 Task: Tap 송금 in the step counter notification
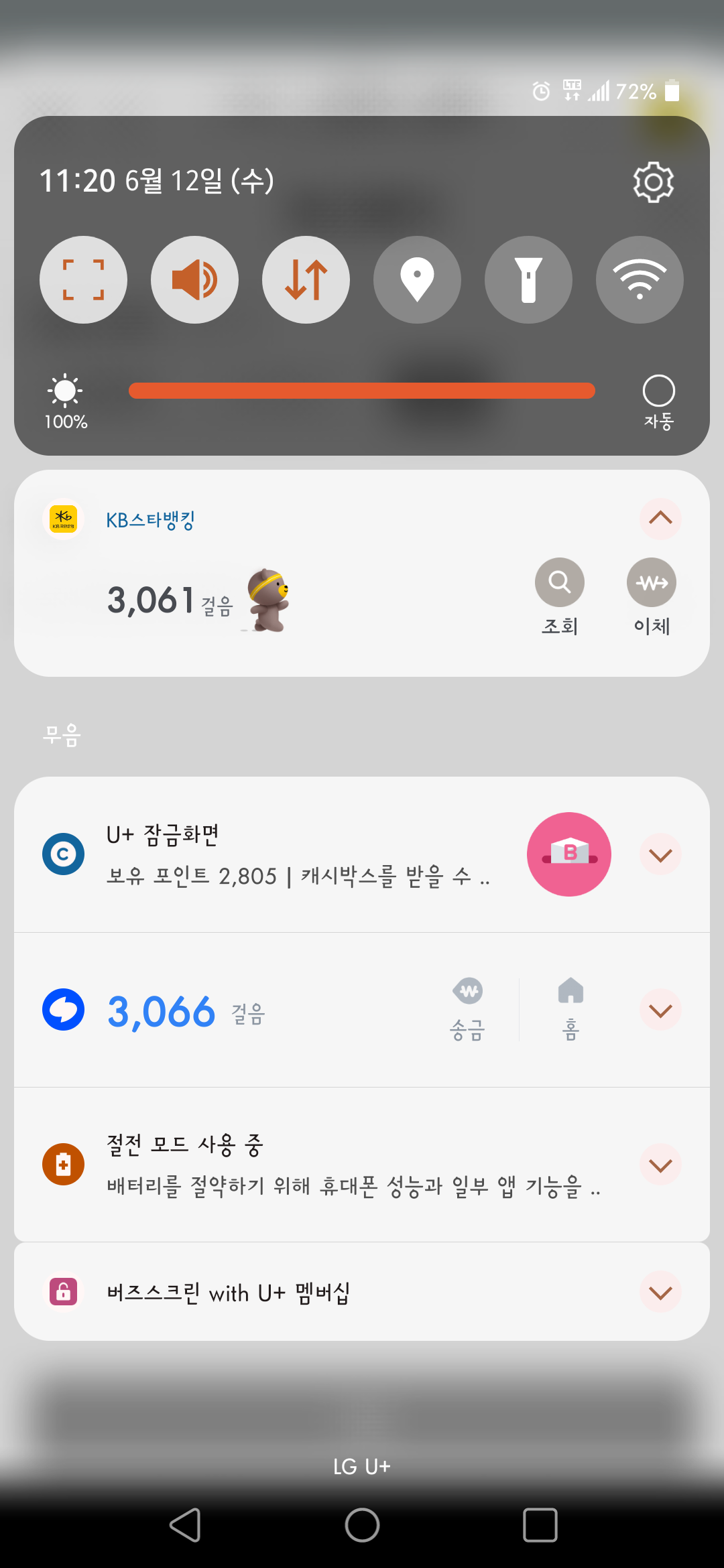[468, 1009]
